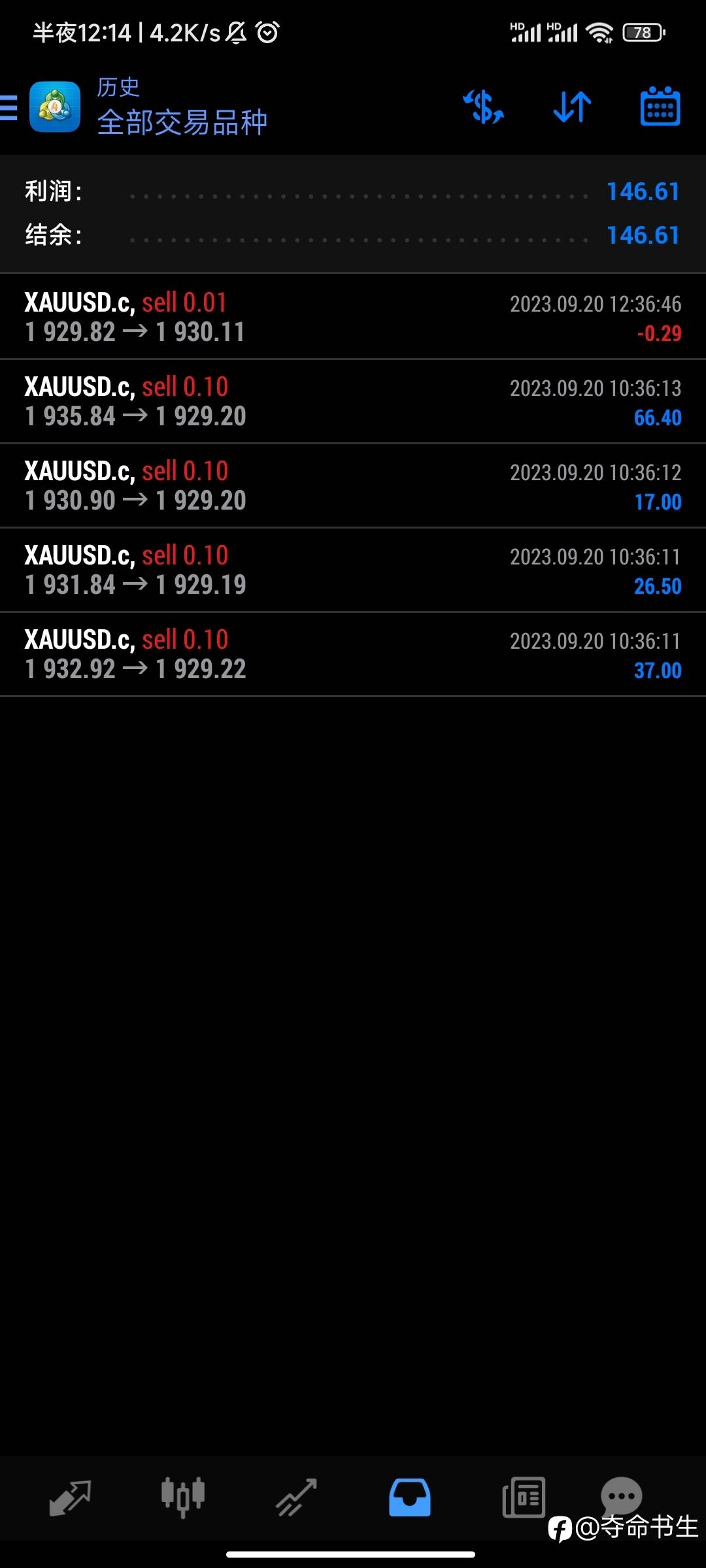Switch to the chat messages tab

click(621, 1495)
